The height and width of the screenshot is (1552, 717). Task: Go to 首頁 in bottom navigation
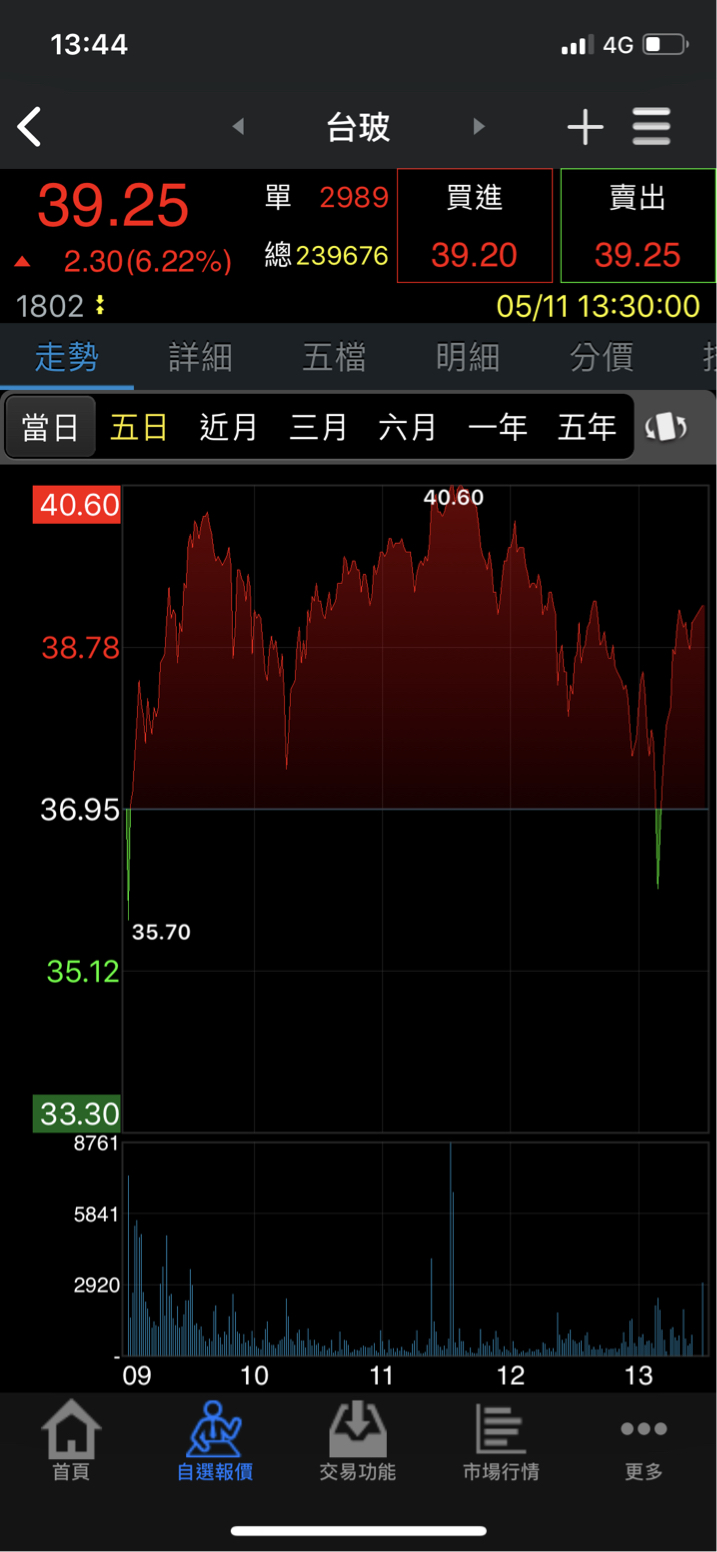[x=71, y=1441]
